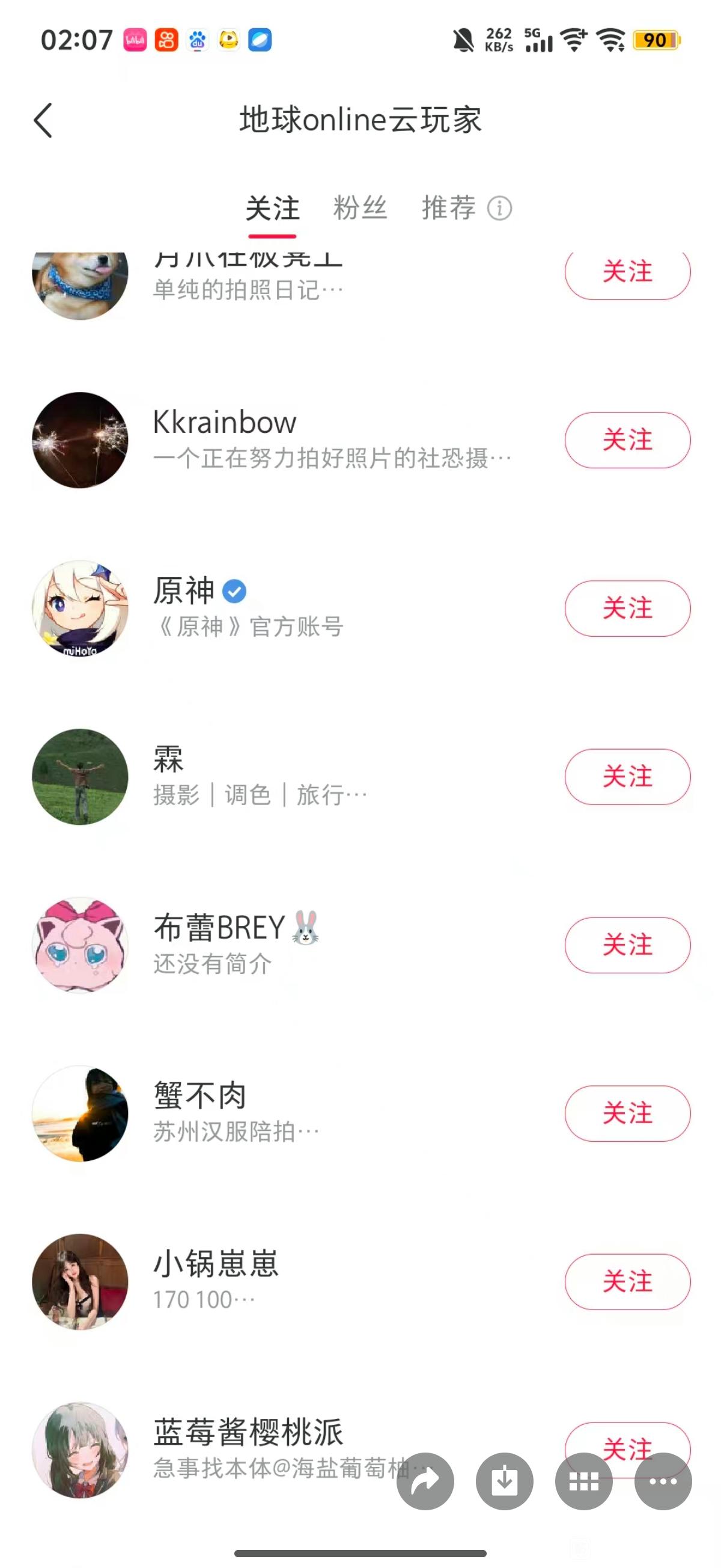Follow 蟹不肉
Screen dimensions: 721x1568
pos(627,1113)
